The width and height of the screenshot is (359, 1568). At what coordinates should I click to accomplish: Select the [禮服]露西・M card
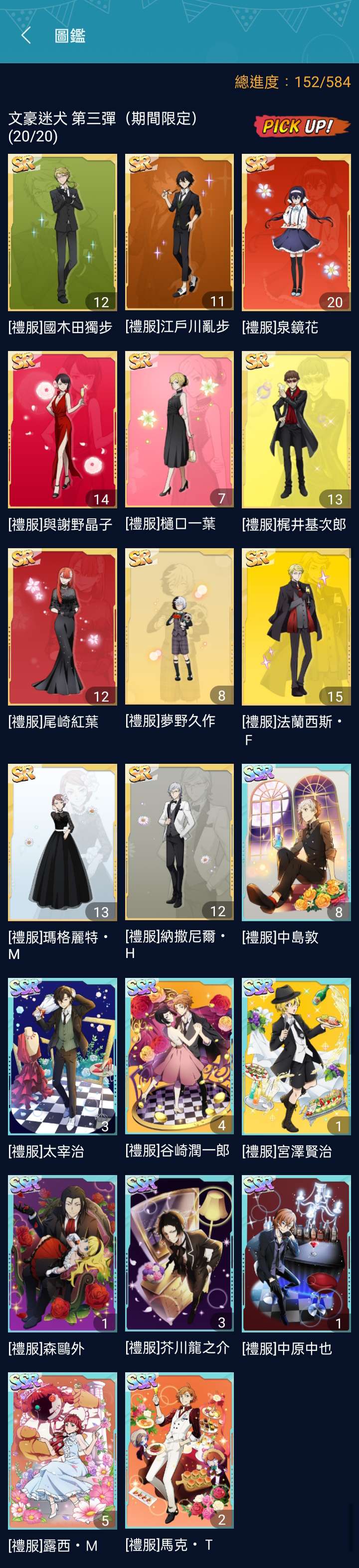click(x=62, y=1450)
